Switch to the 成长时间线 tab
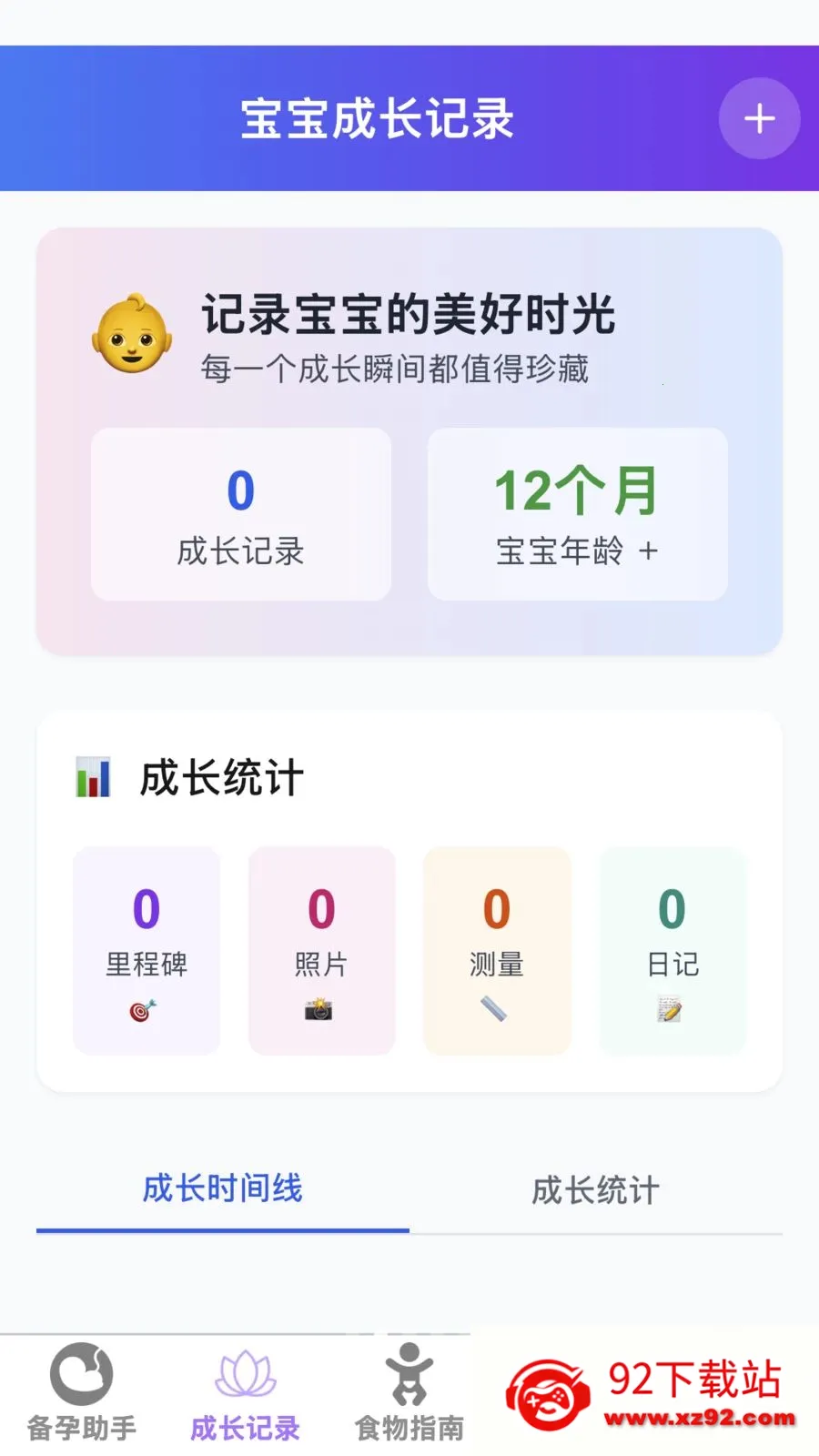This screenshot has height=1456, width=819. tap(222, 1189)
